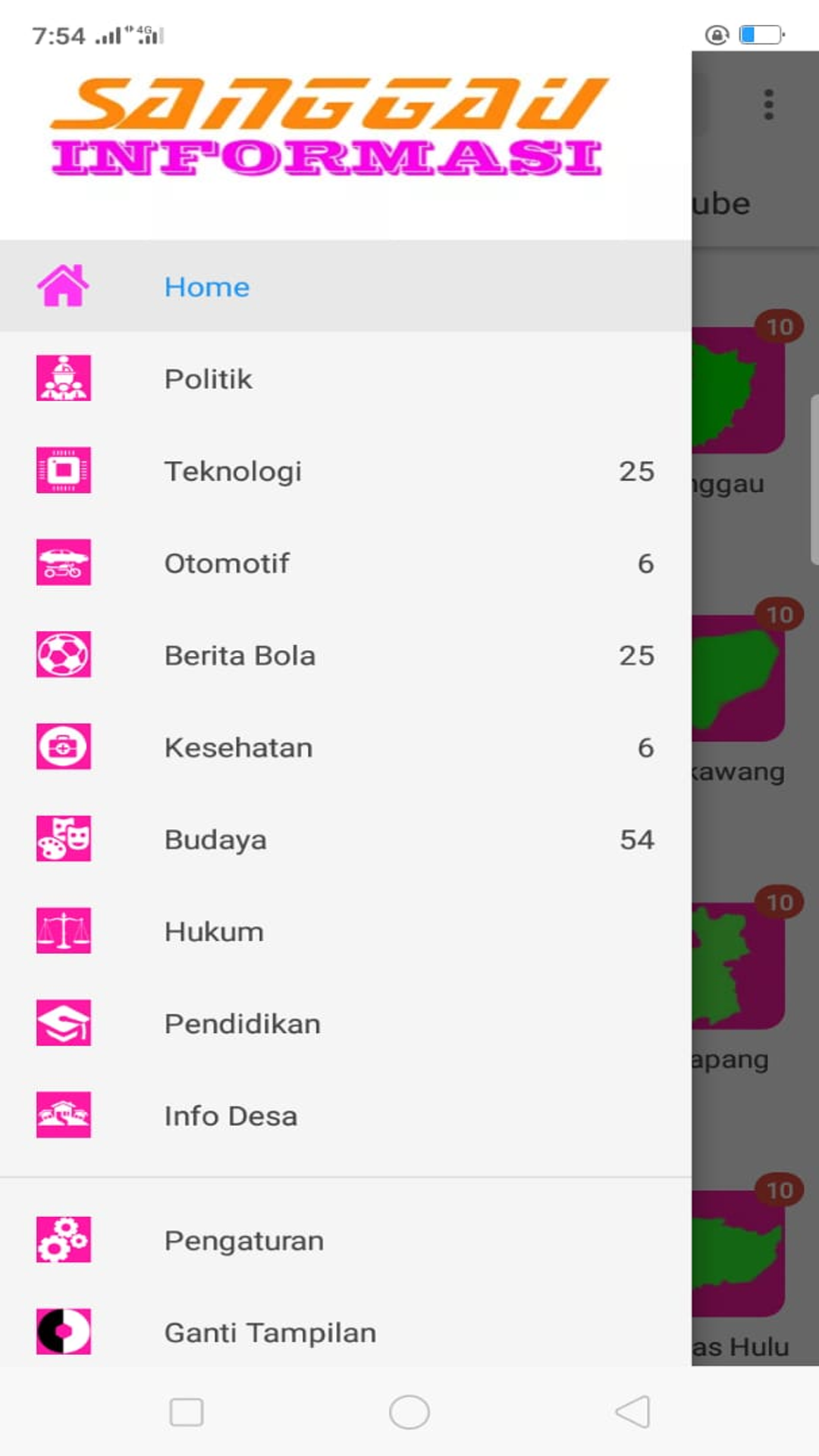
Task: Open the three-dot overflow menu
Action: point(768,105)
